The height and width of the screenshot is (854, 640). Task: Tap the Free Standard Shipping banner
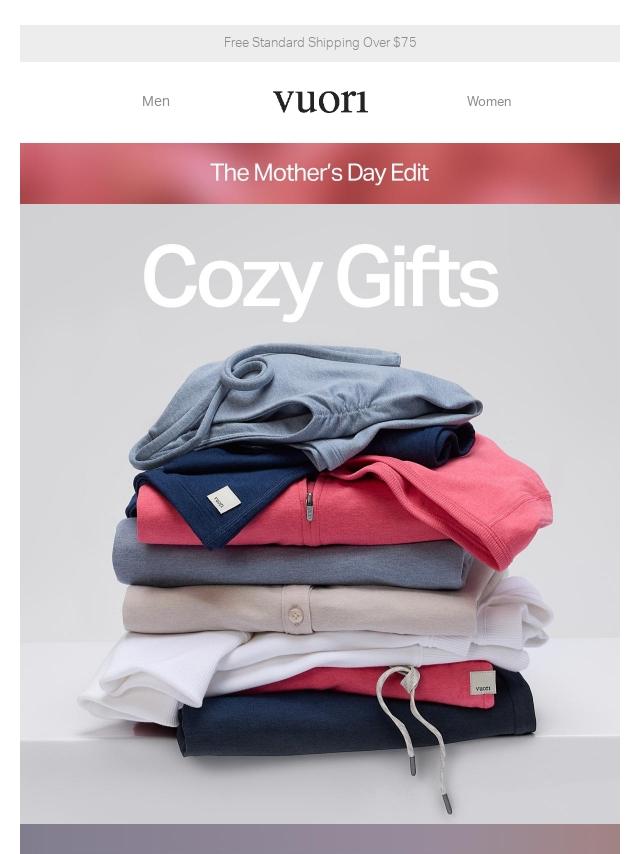pos(320,43)
